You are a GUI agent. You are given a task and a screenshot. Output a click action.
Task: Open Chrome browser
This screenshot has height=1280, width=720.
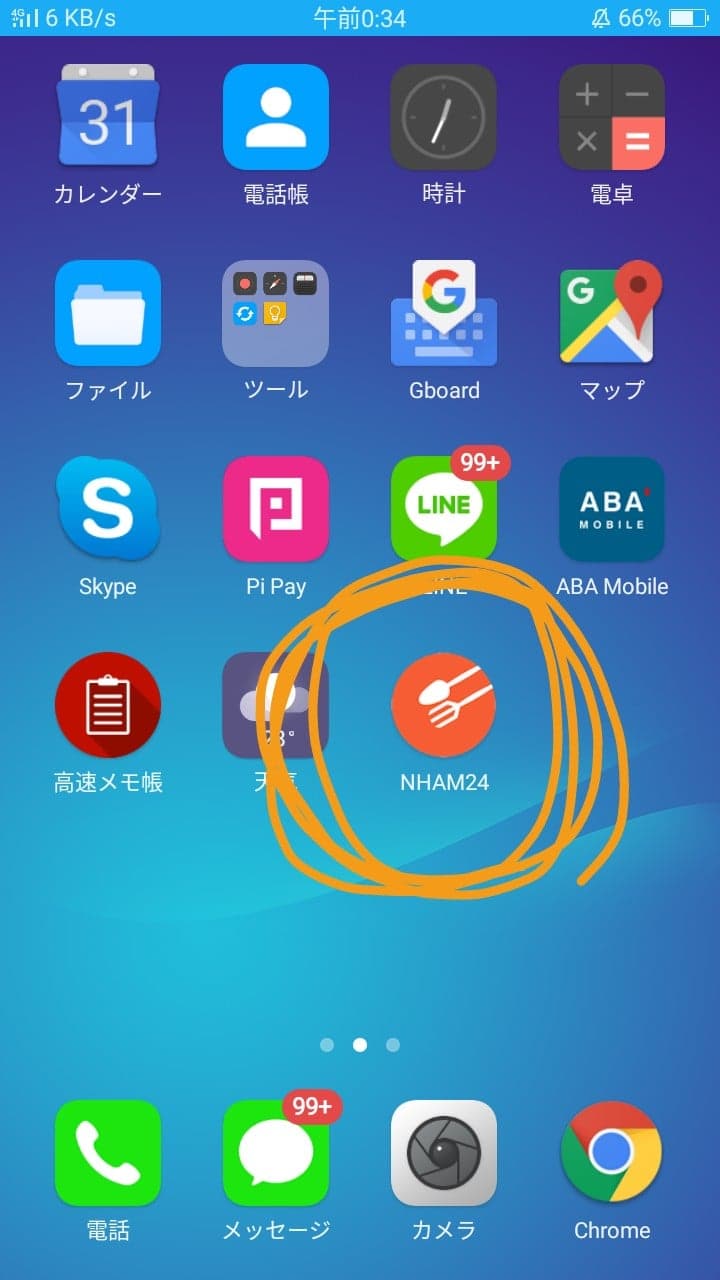611,1153
